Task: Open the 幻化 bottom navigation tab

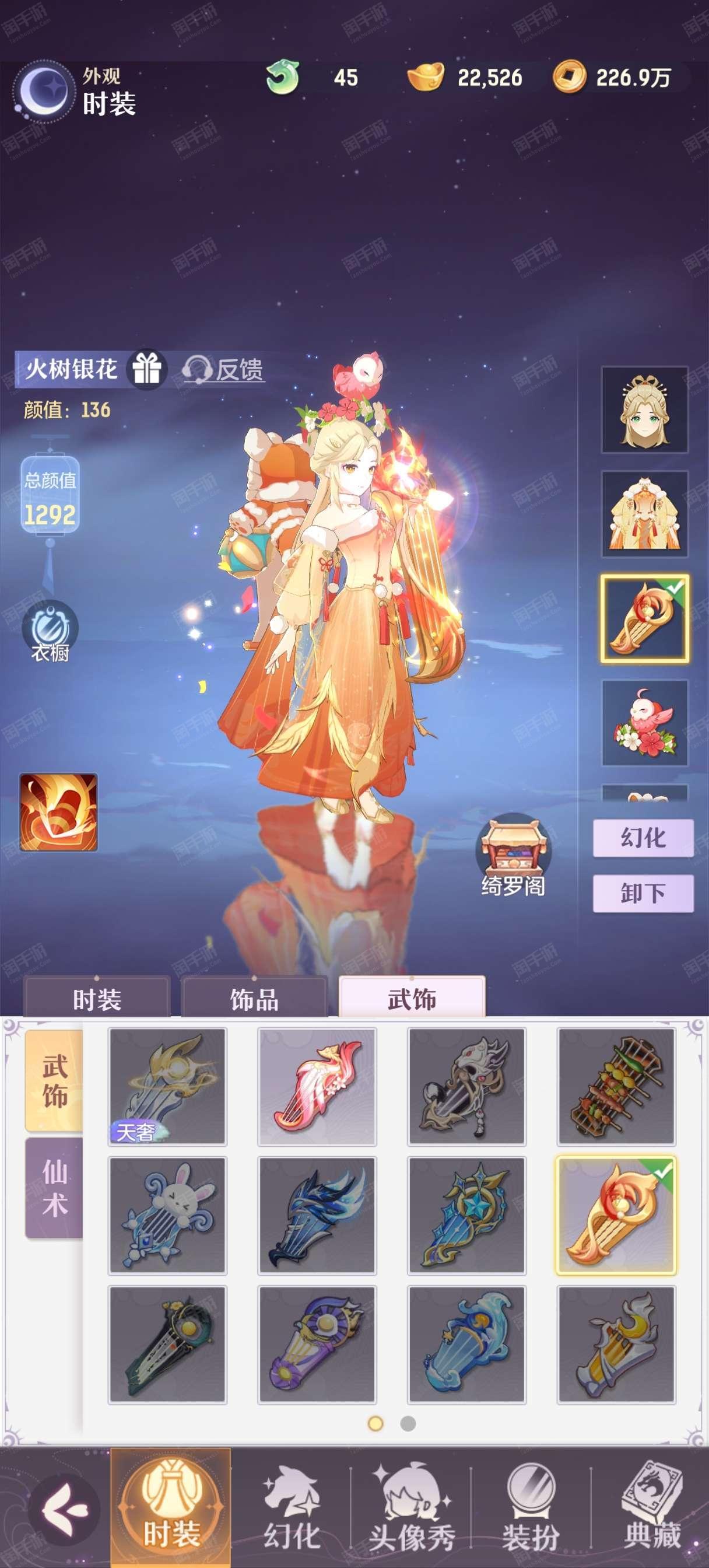Action: click(292, 1507)
